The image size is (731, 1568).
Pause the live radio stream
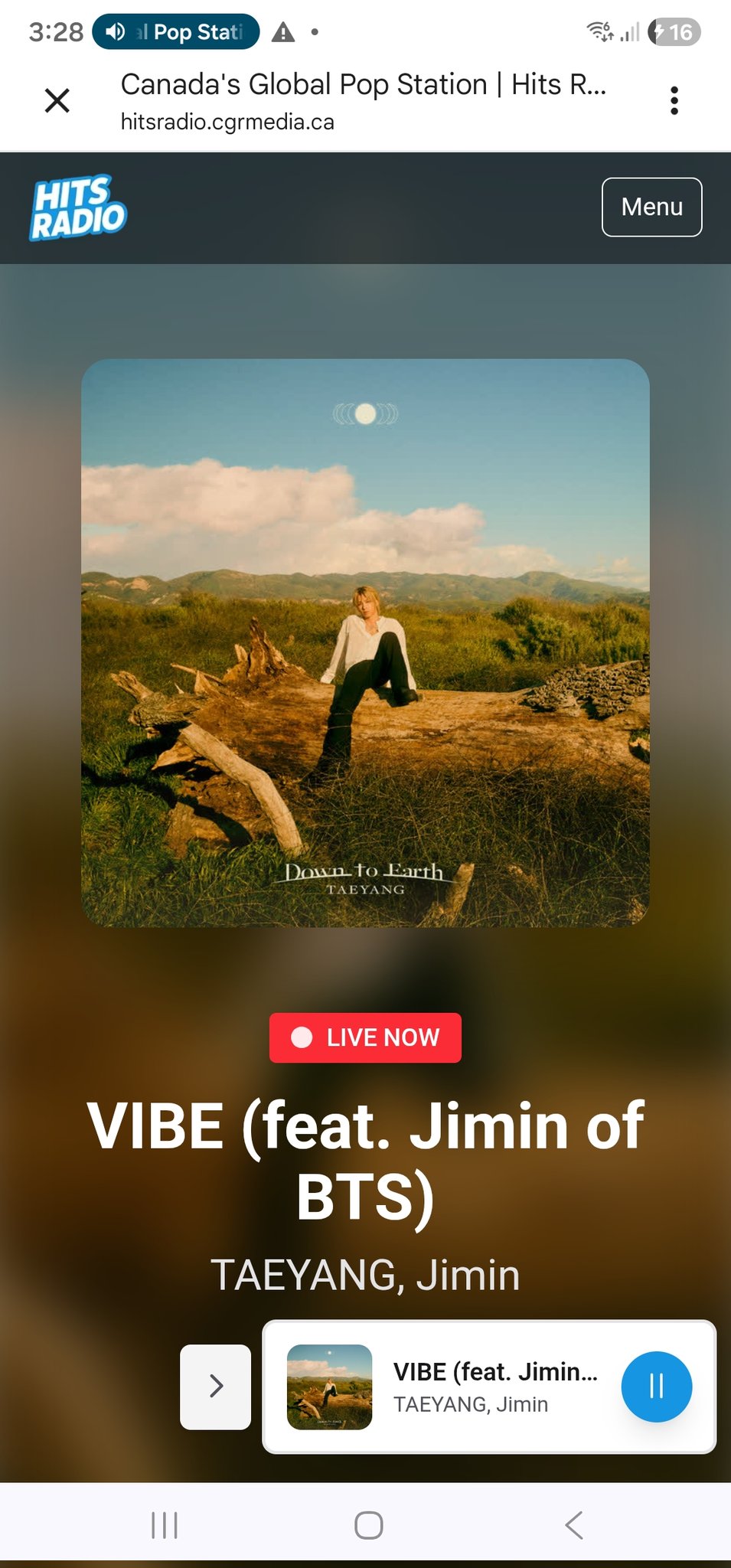click(656, 1387)
